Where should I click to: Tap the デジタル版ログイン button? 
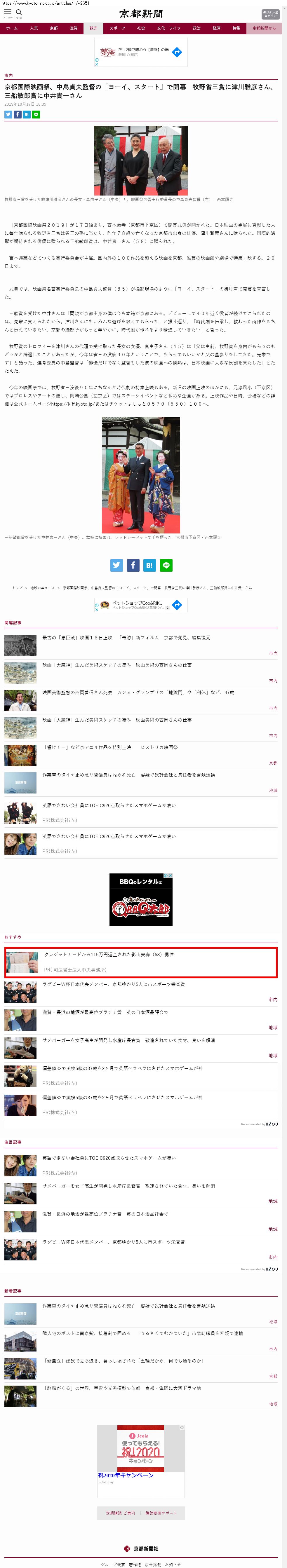(270, 14)
